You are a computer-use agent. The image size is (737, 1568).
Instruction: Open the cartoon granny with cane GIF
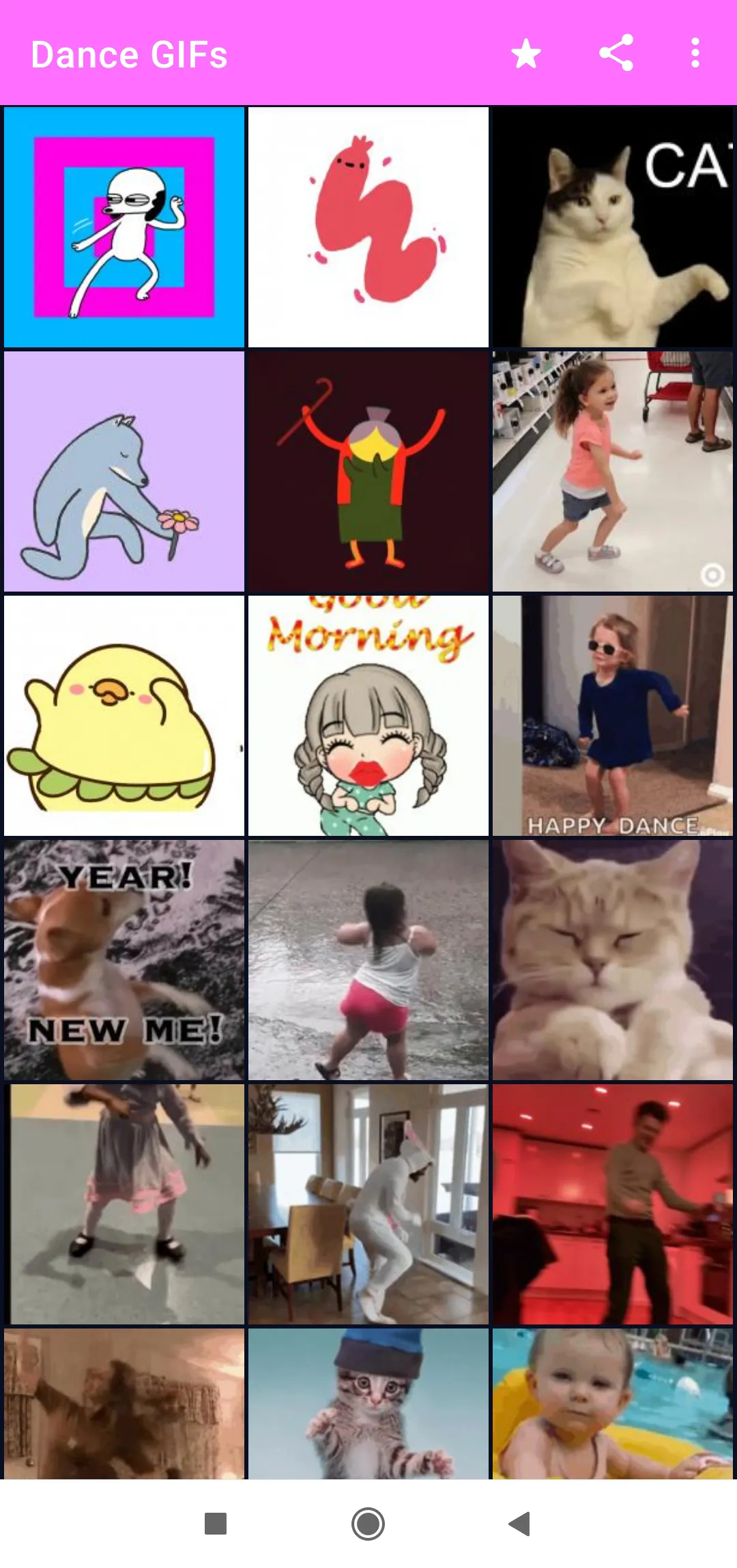click(x=369, y=471)
